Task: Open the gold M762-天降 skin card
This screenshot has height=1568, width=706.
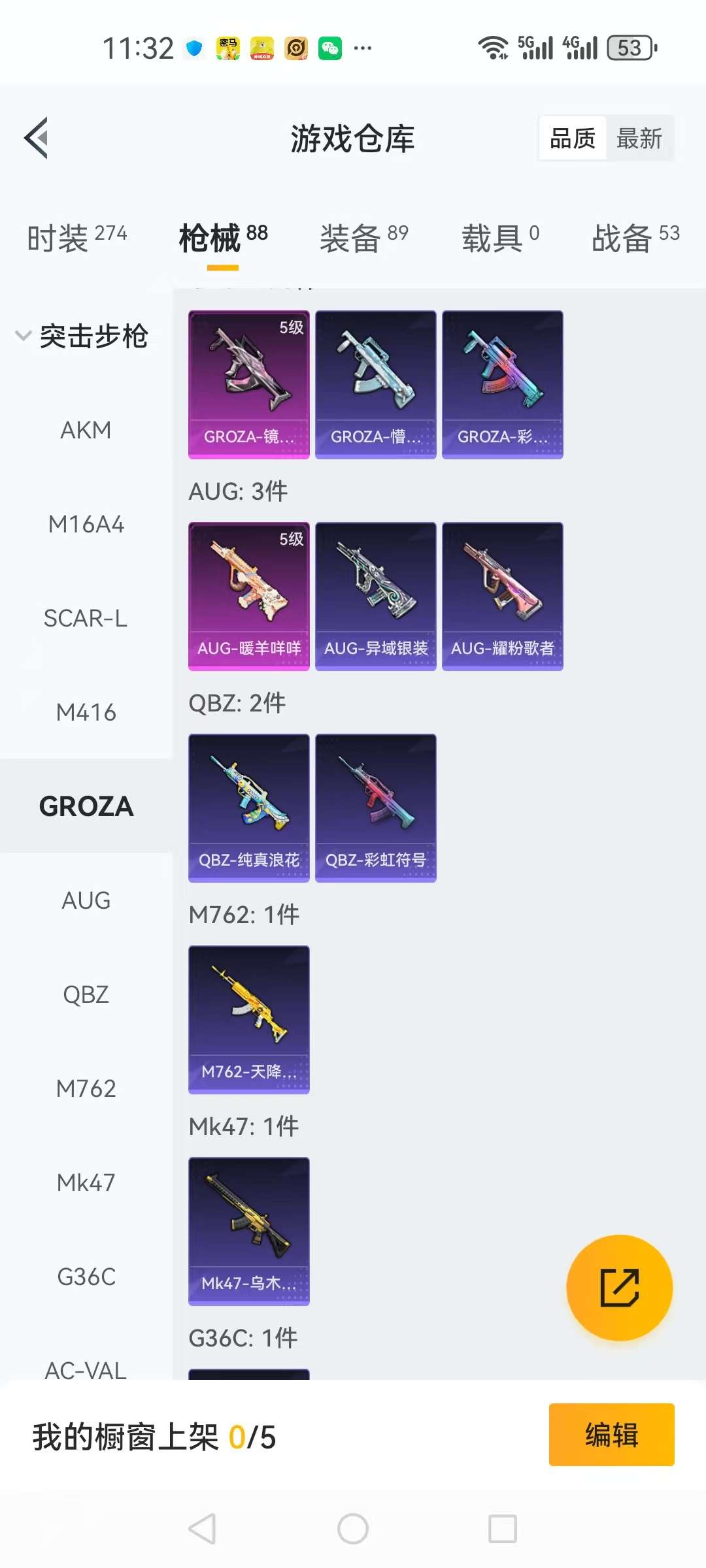Action: point(248,1019)
